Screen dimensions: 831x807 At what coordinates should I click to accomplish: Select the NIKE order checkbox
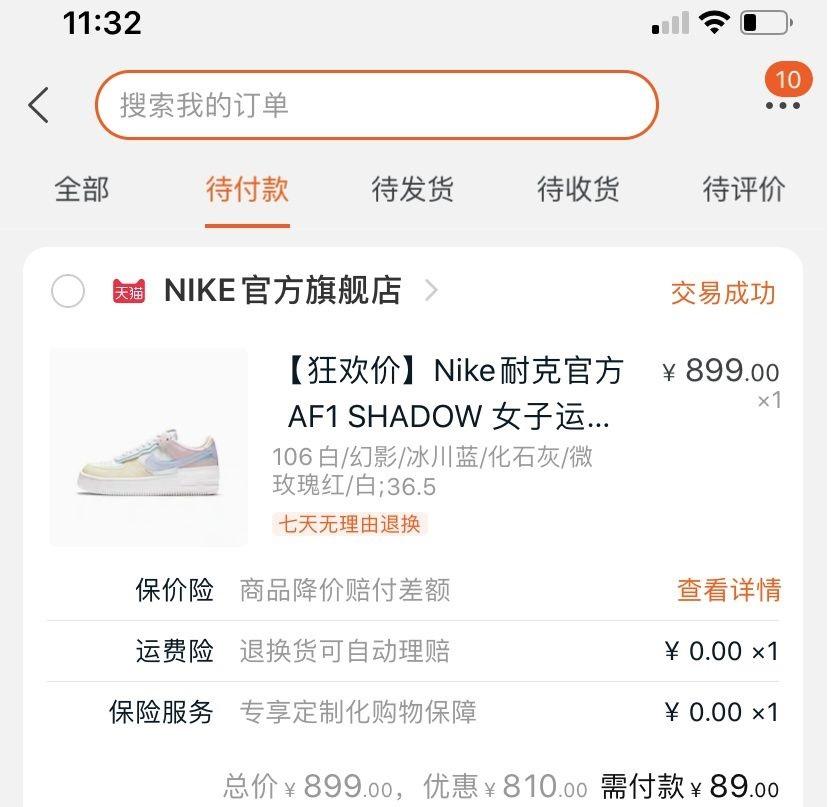[x=68, y=292]
